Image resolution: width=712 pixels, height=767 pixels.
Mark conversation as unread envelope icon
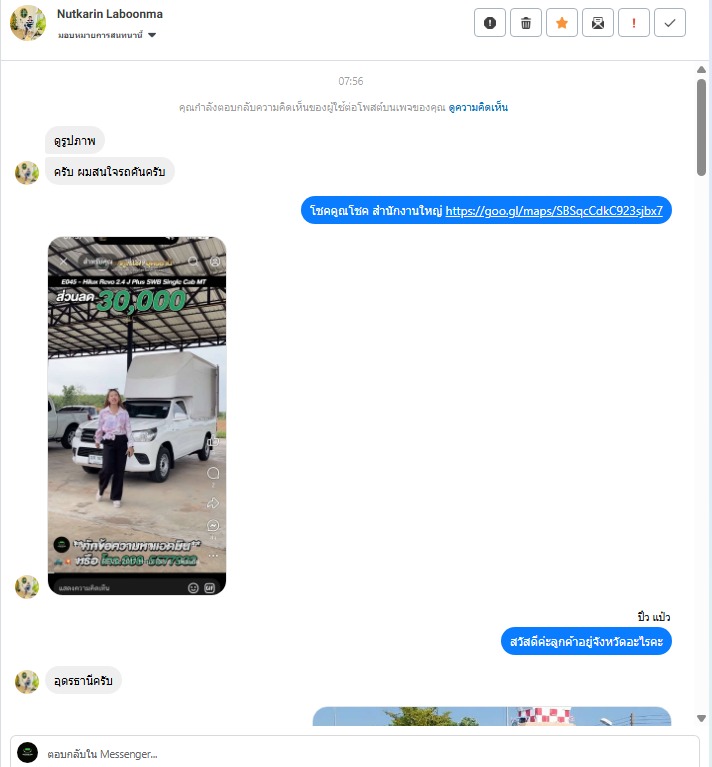pos(597,23)
